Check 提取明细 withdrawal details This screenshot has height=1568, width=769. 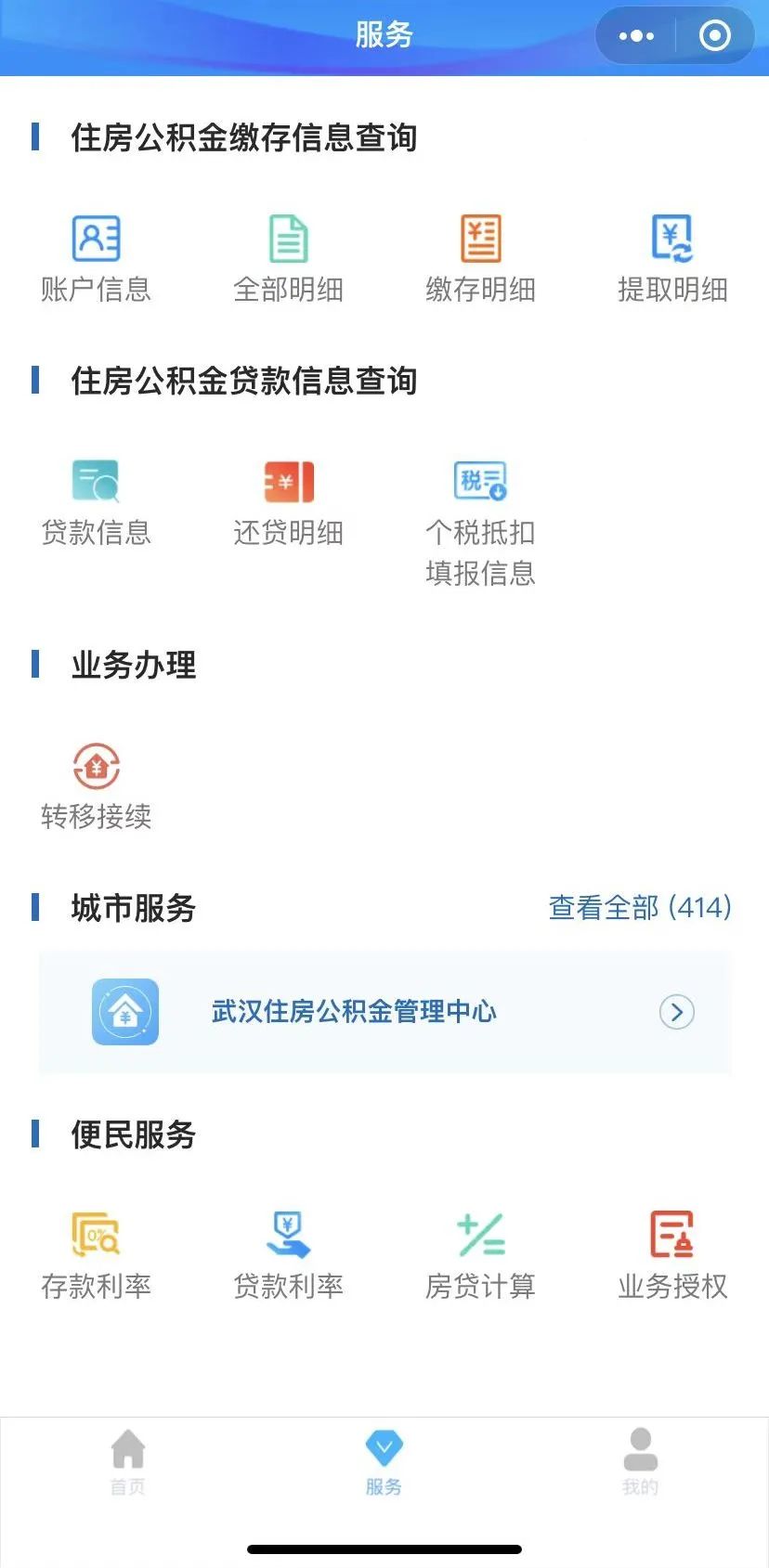[672, 259]
